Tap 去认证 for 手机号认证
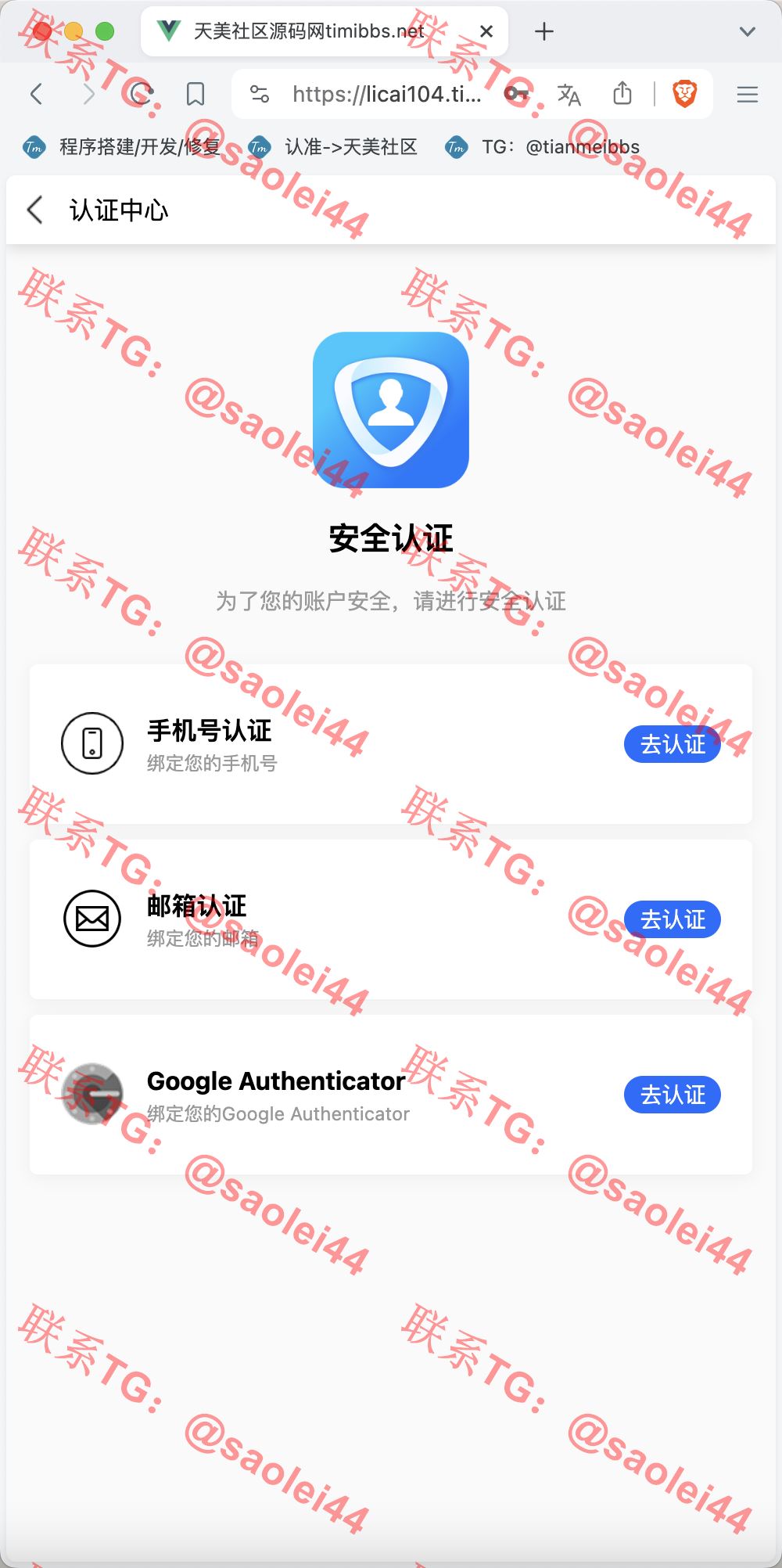The image size is (782, 1568). (673, 744)
